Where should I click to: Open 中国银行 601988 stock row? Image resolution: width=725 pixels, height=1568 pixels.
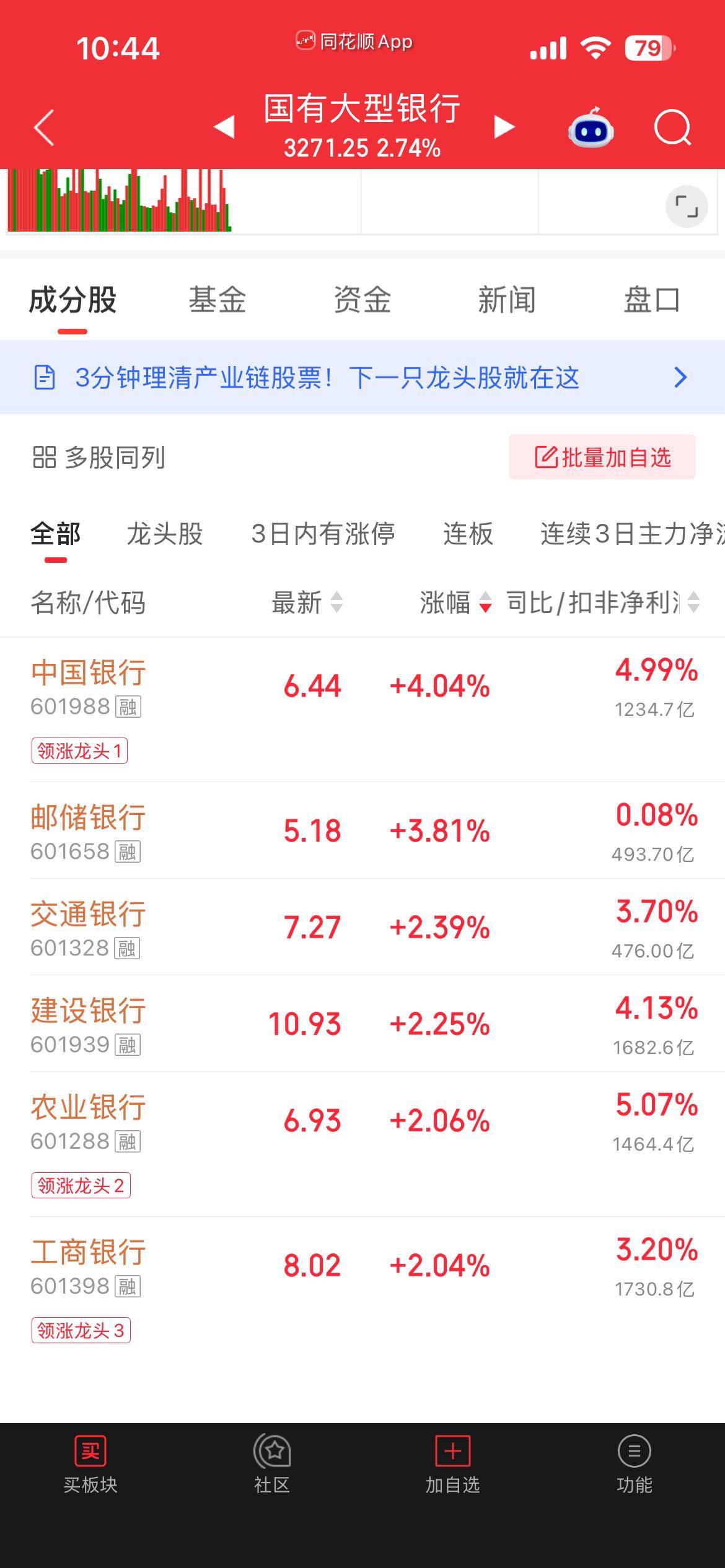362,710
